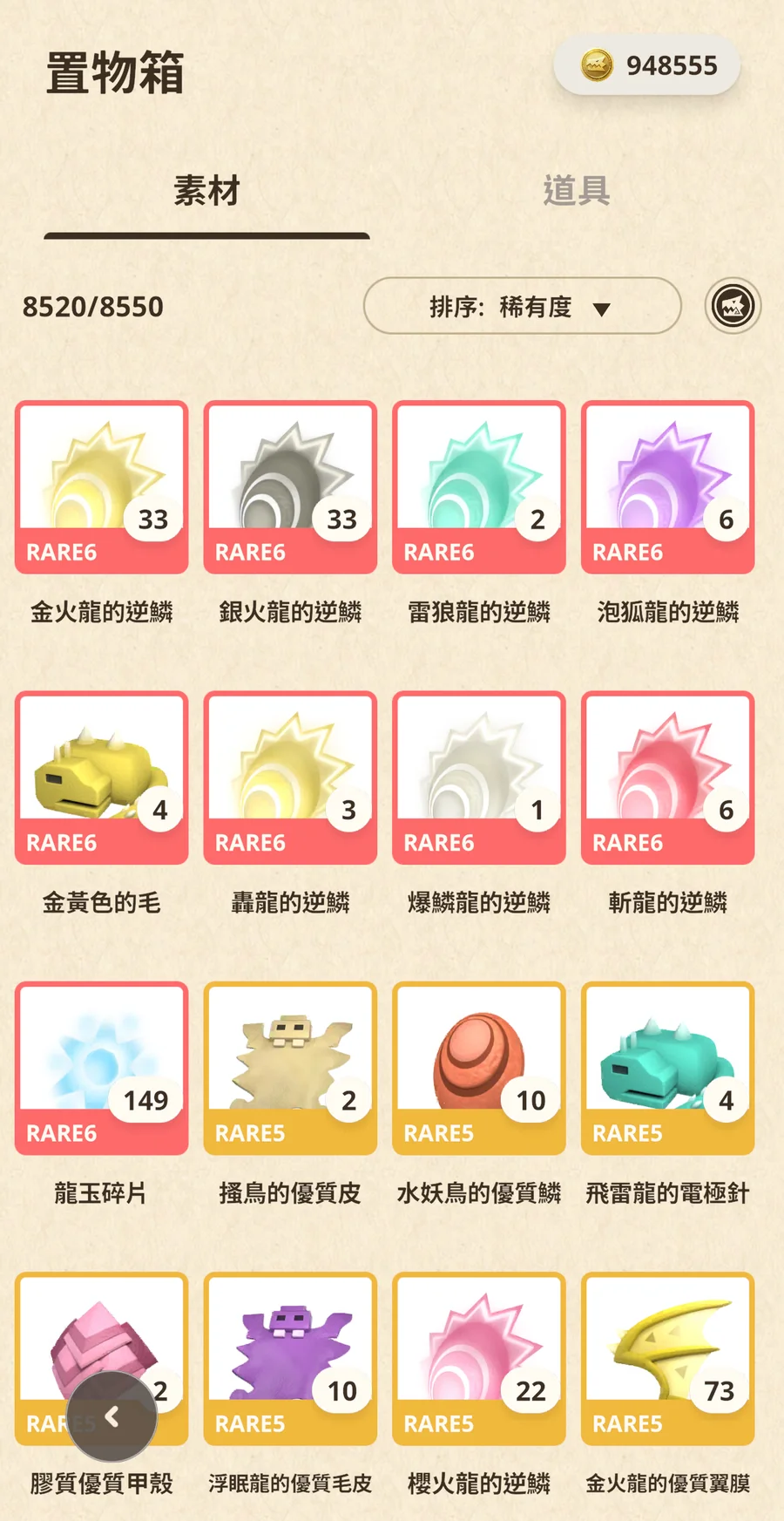
Task: View the 斬龍的逆鱗 material
Action: coord(667,777)
